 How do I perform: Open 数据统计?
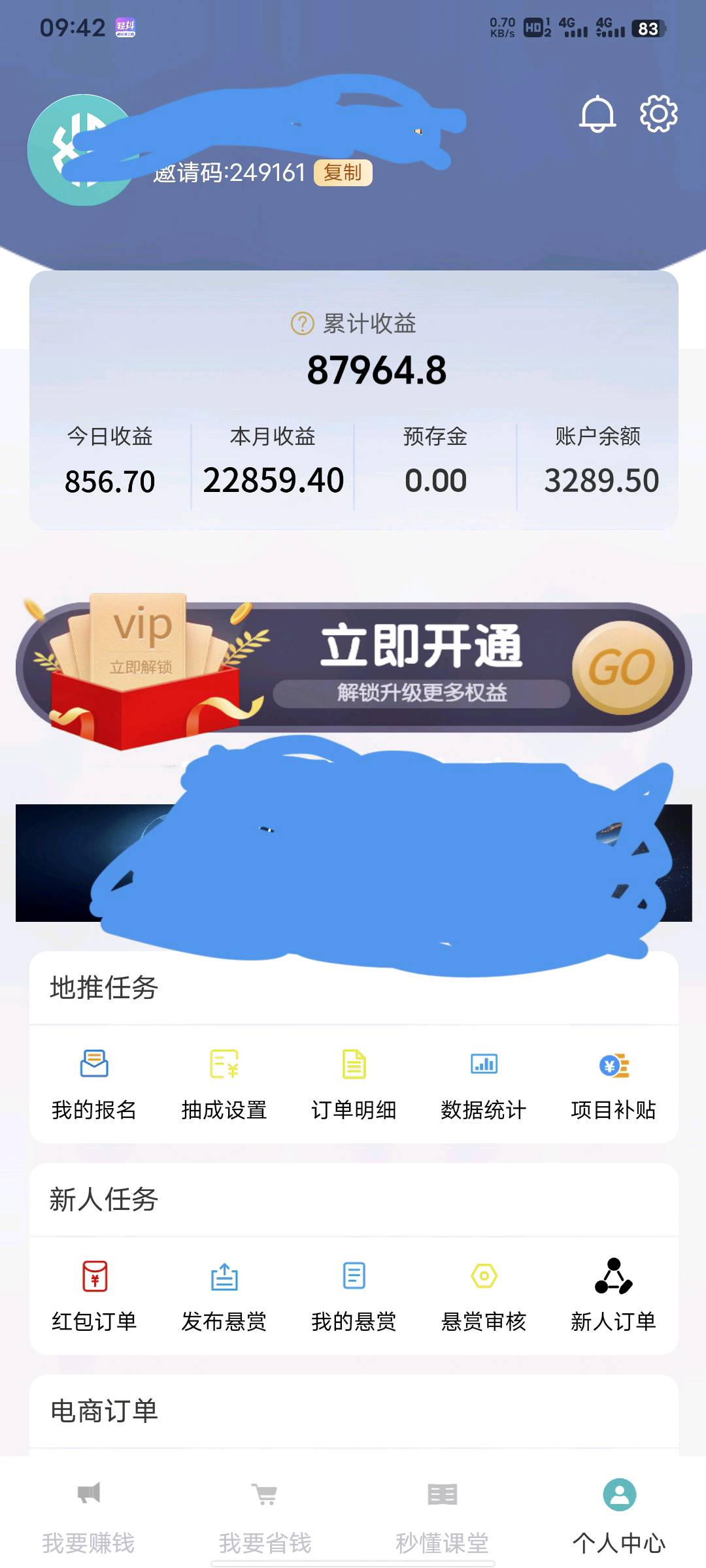pyautogui.click(x=484, y=1082)
